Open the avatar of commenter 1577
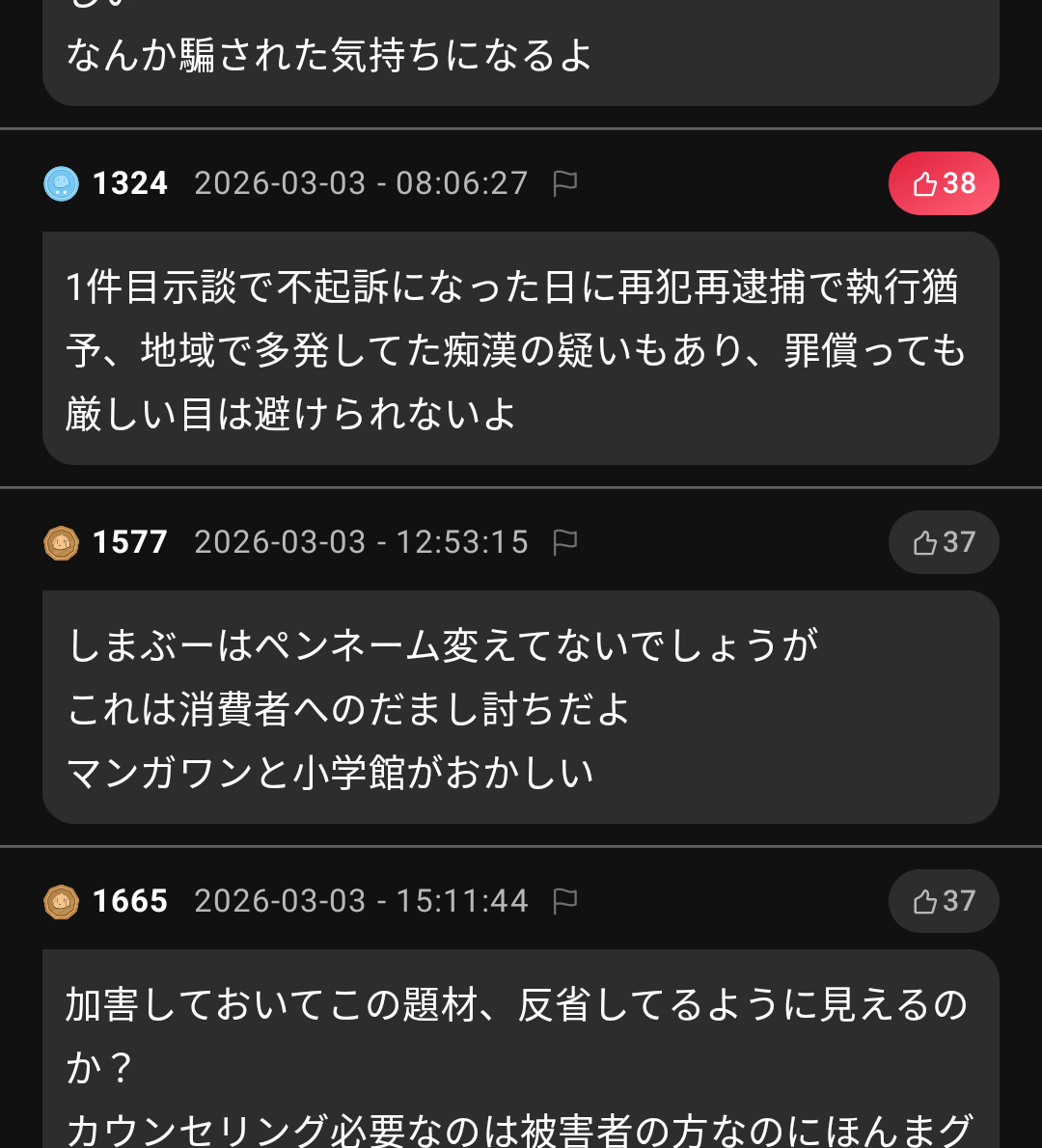Image resolution: width=1042 pixels, height=1148 pixels. pyautogui.click(x=62, y=543)
